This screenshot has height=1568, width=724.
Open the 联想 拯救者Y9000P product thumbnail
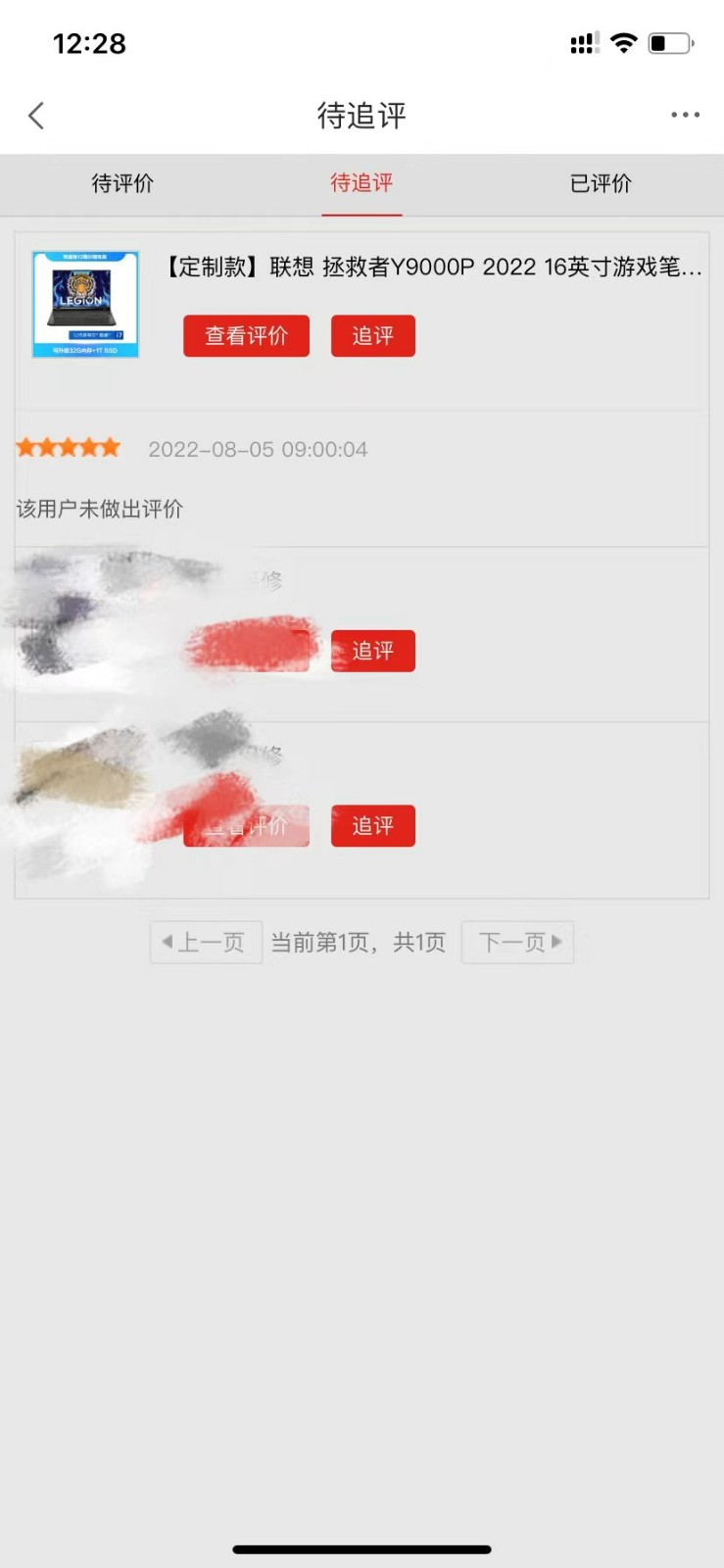coord(85,304)
